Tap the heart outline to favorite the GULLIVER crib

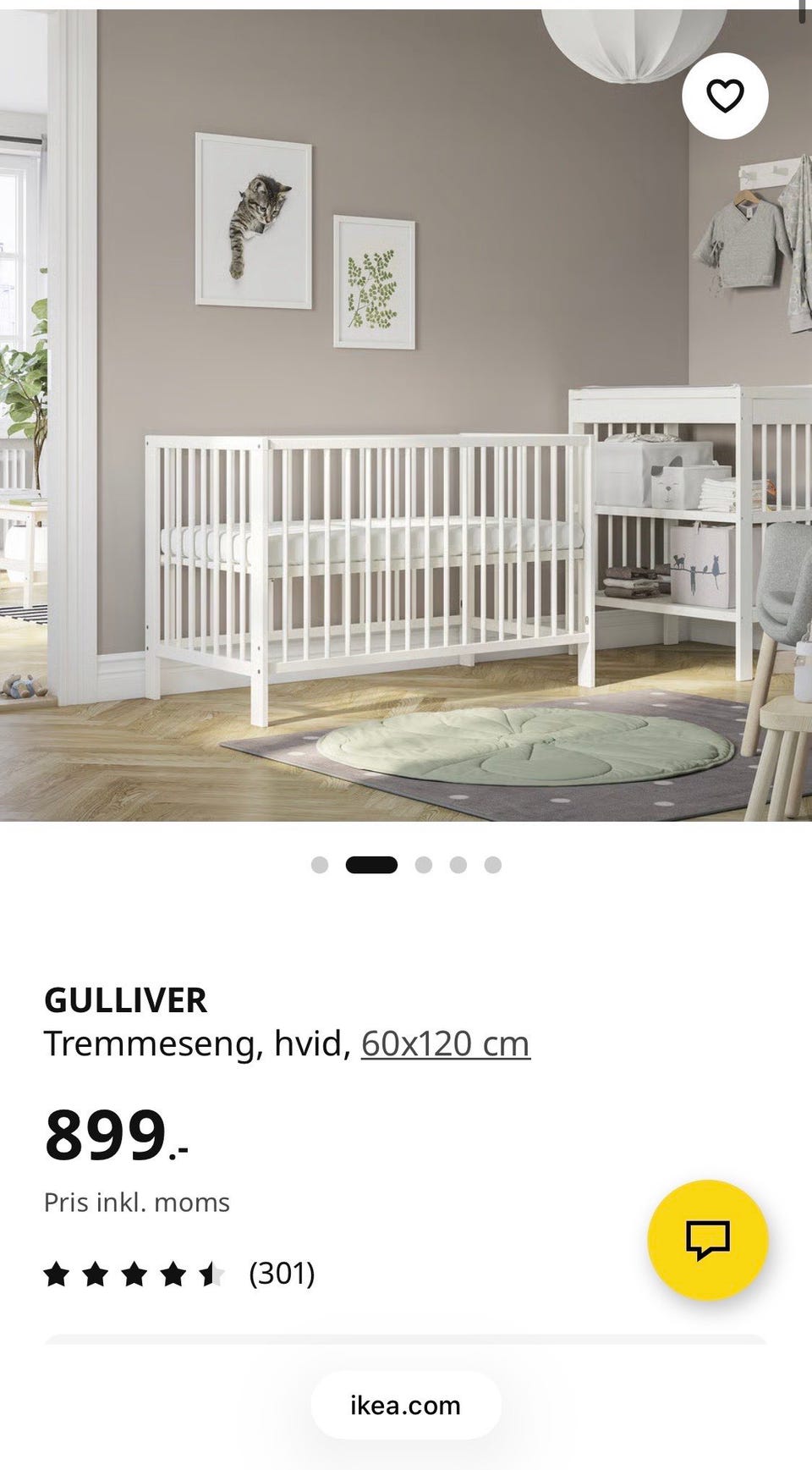pos(725,96)
